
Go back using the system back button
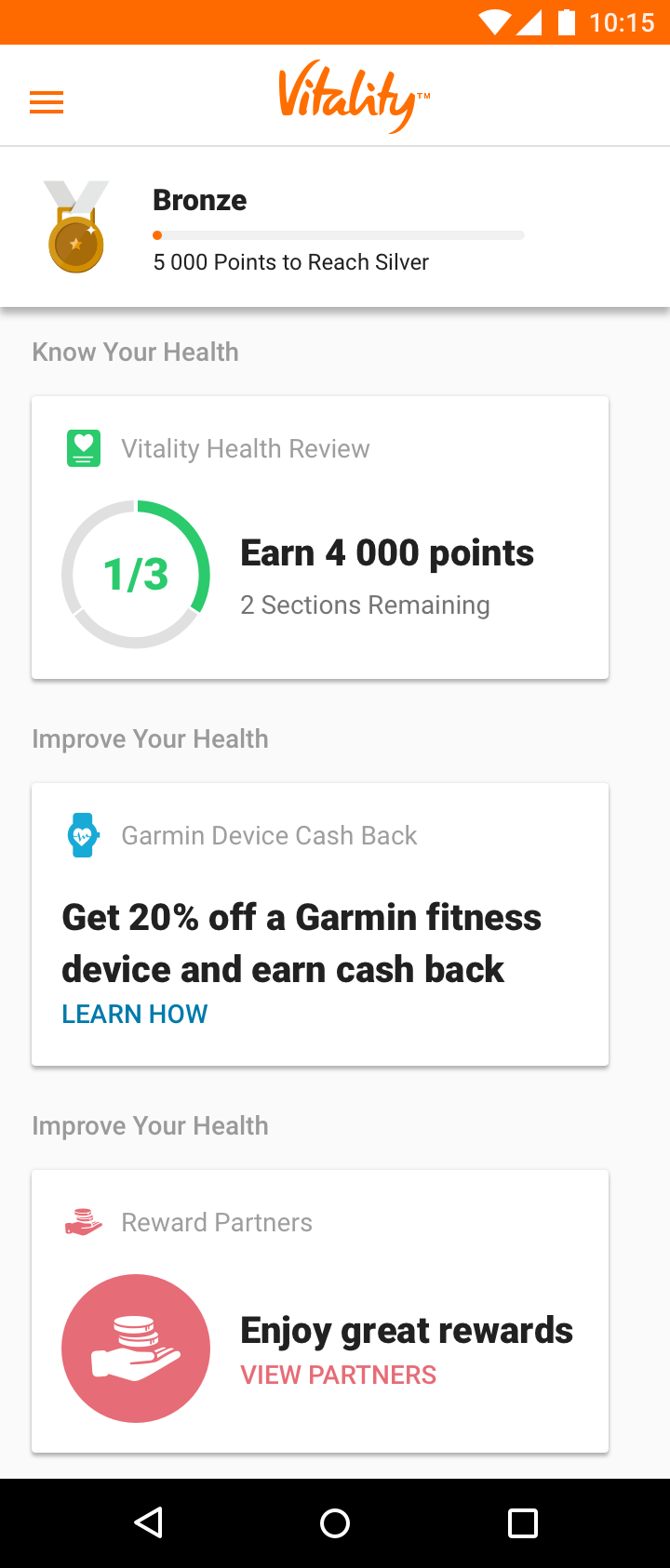tap(149, 1523)
